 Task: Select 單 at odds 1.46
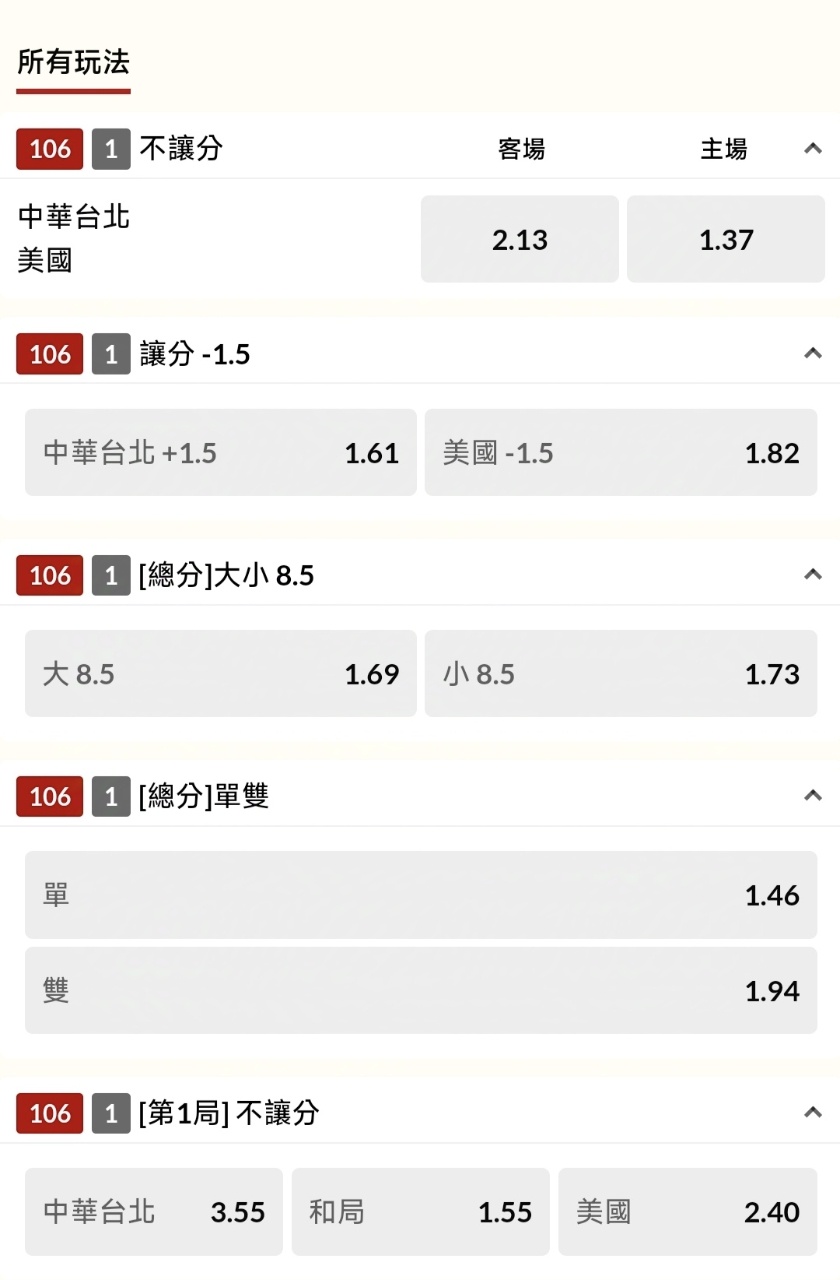click(x=421, y=895)
